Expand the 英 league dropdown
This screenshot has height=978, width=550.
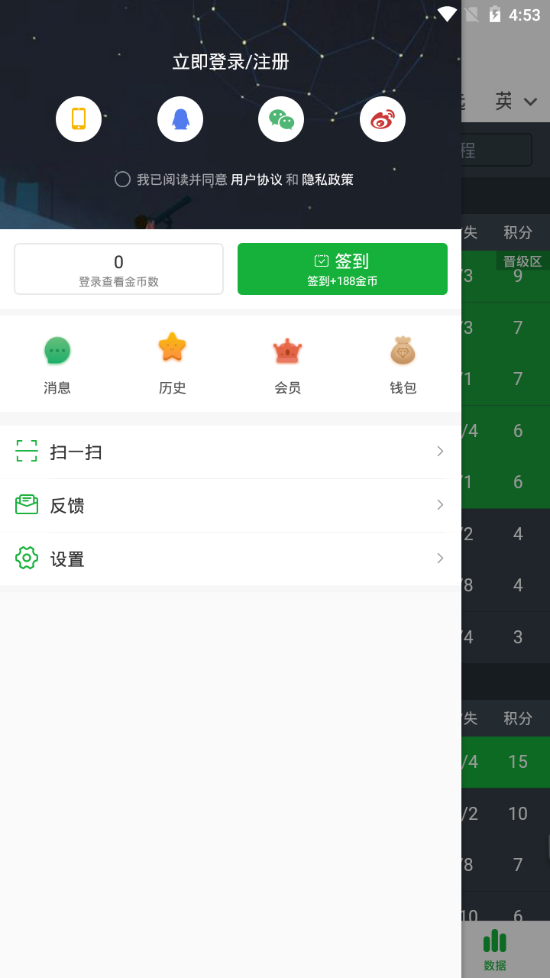click(516, 101)
